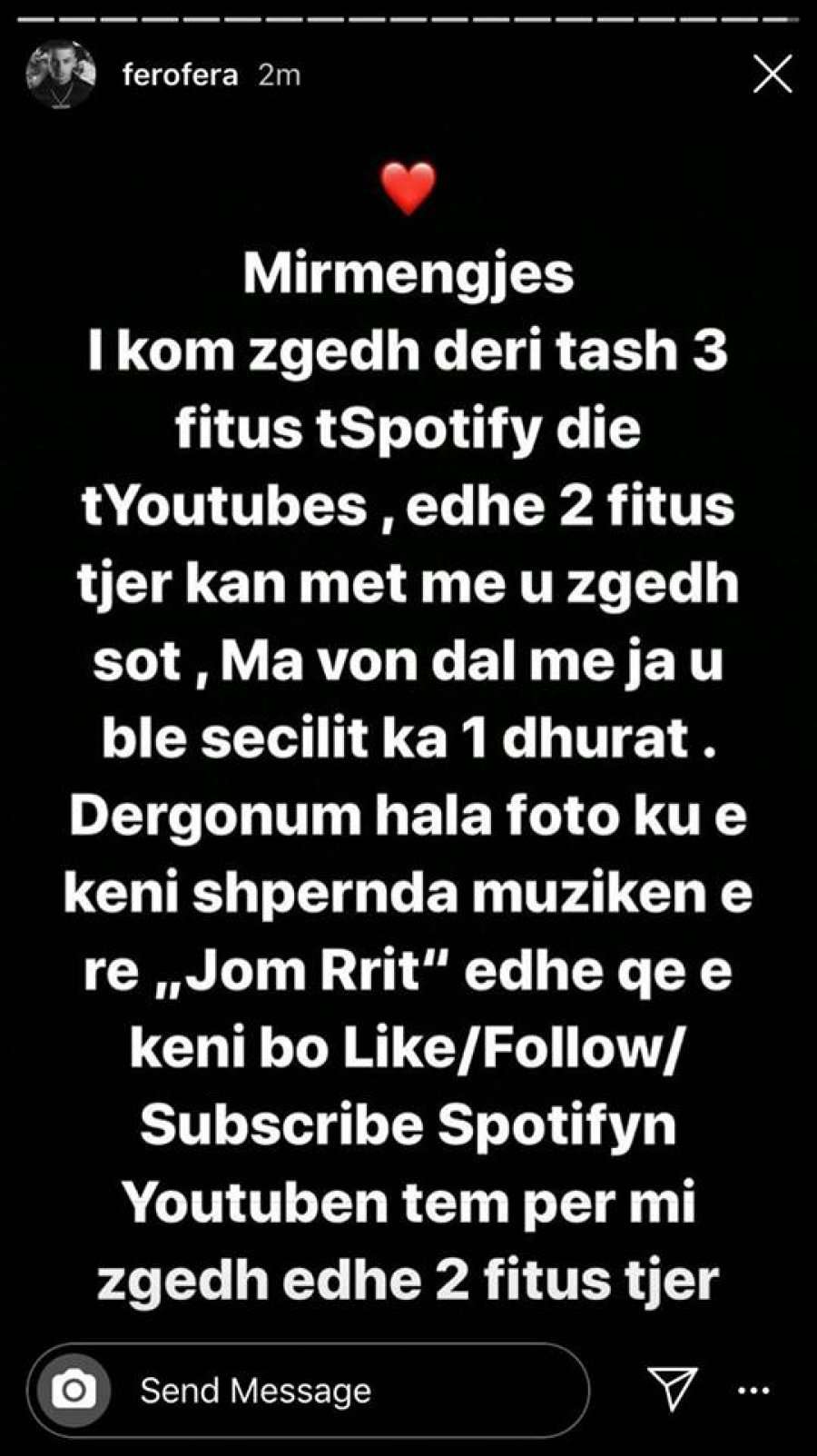Screen dimensions: 817x1456
Task: Open the ferofera username link
Action: (x=180, y=74)
